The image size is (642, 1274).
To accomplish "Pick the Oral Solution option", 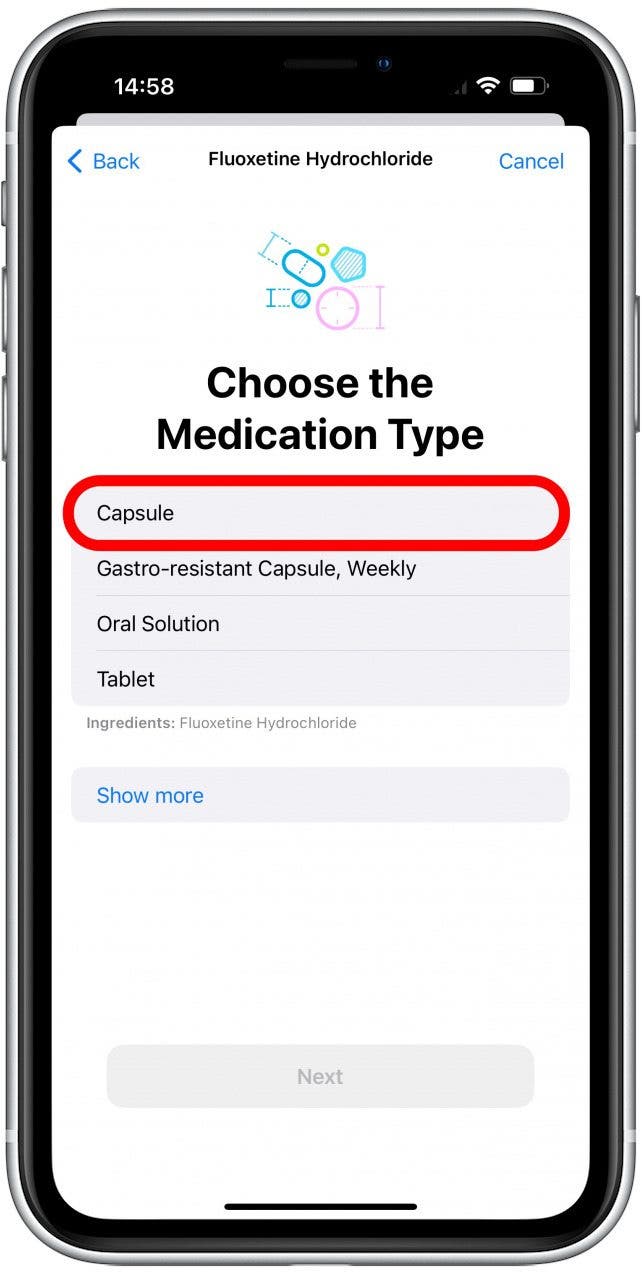I will coord(320,623).
